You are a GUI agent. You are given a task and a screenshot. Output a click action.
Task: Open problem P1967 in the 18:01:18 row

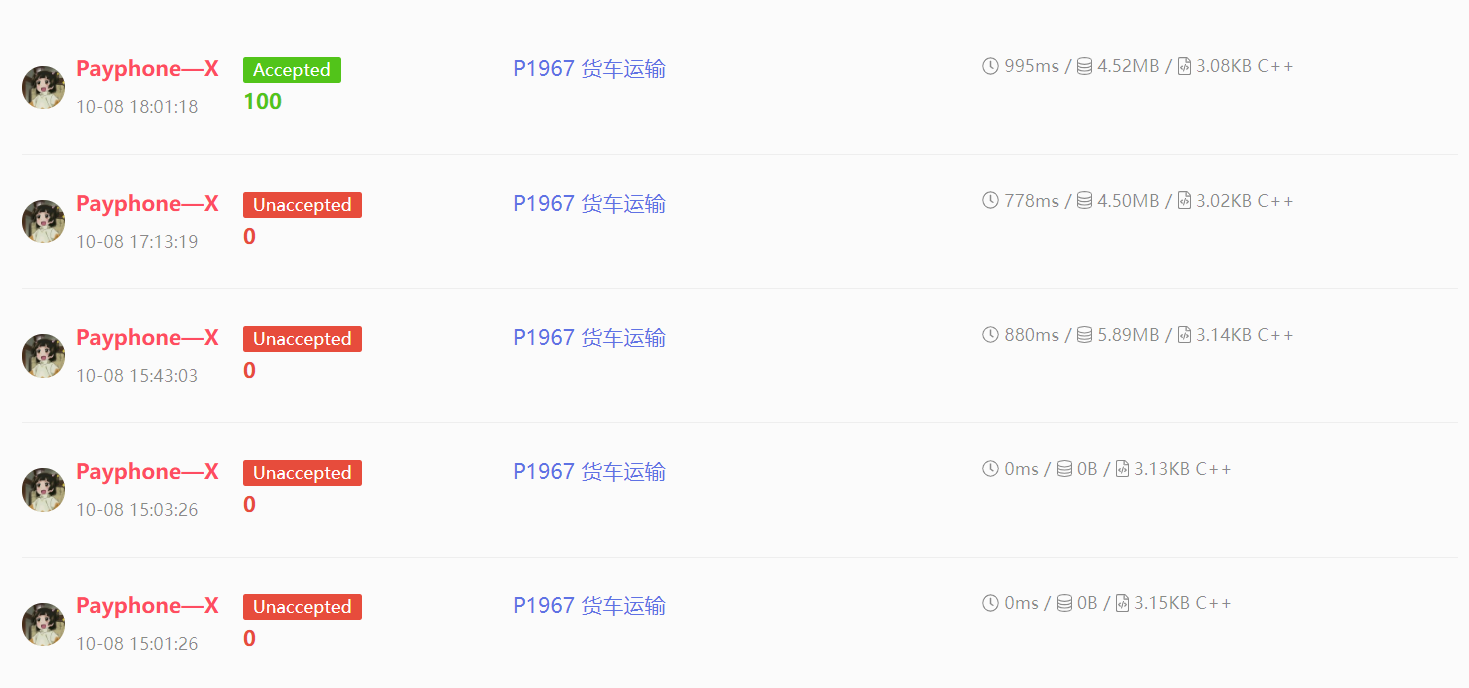coord(589,69)
